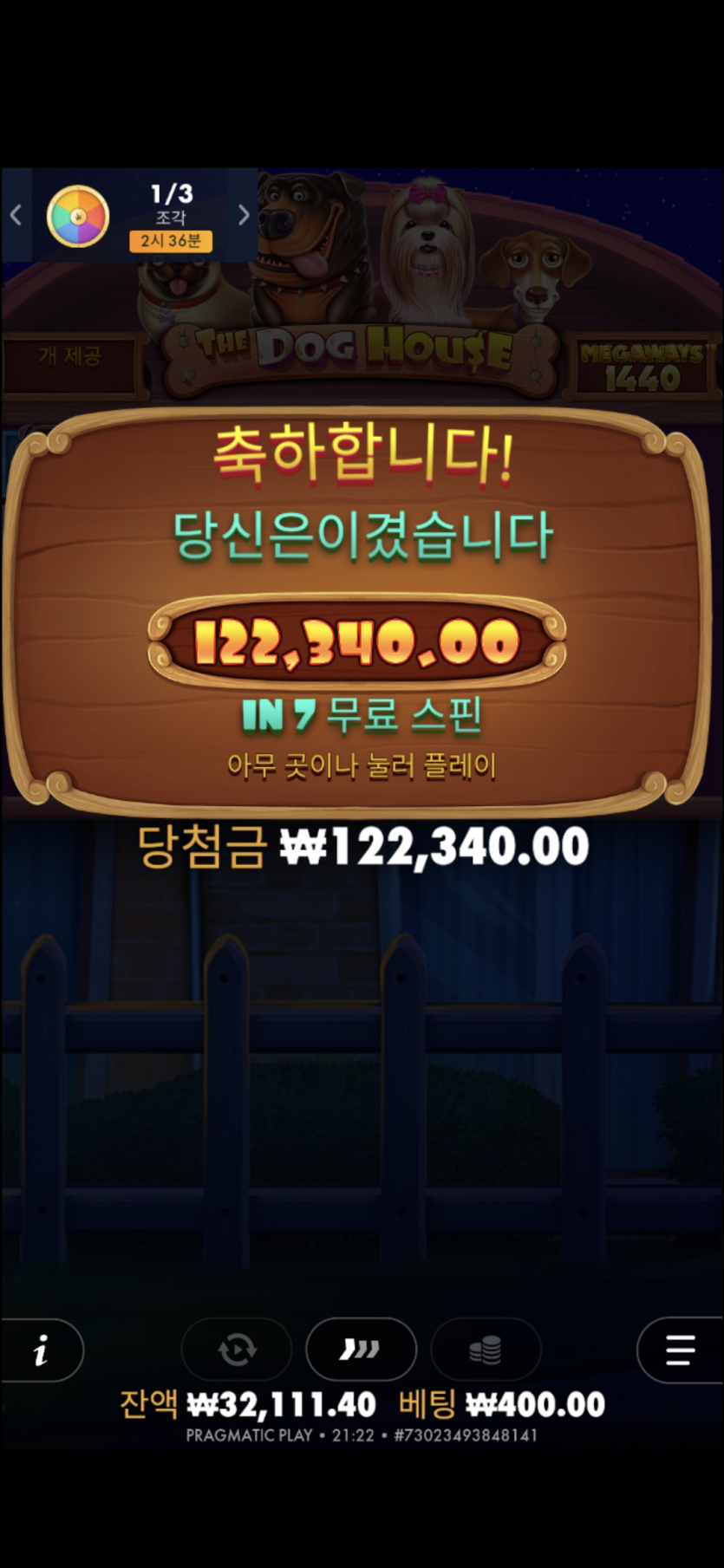The image size is (724, 1568).
Task: Tap the autoplay button
Action: [x=237, y=1350]
